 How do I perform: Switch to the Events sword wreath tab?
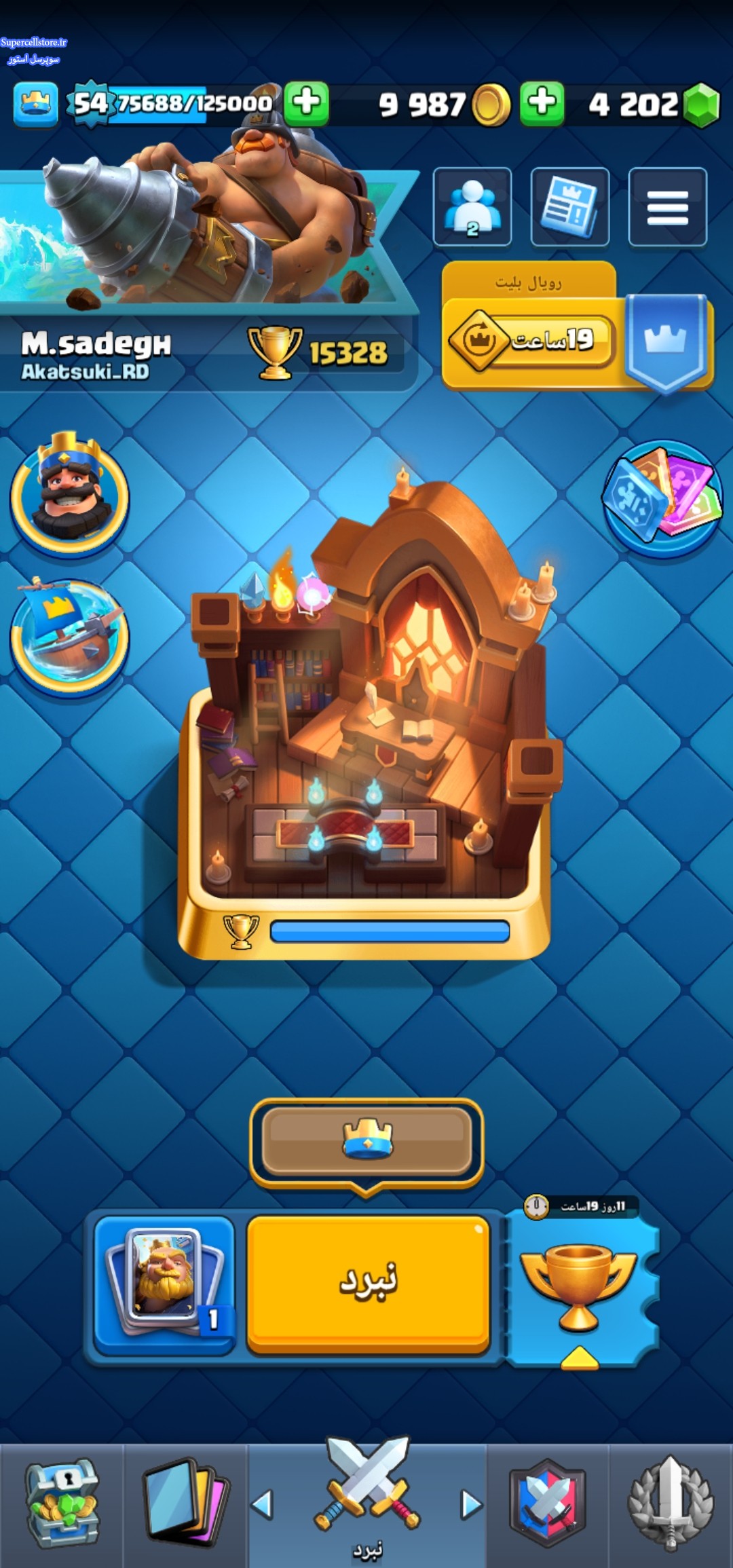[x=671, y=1504]
